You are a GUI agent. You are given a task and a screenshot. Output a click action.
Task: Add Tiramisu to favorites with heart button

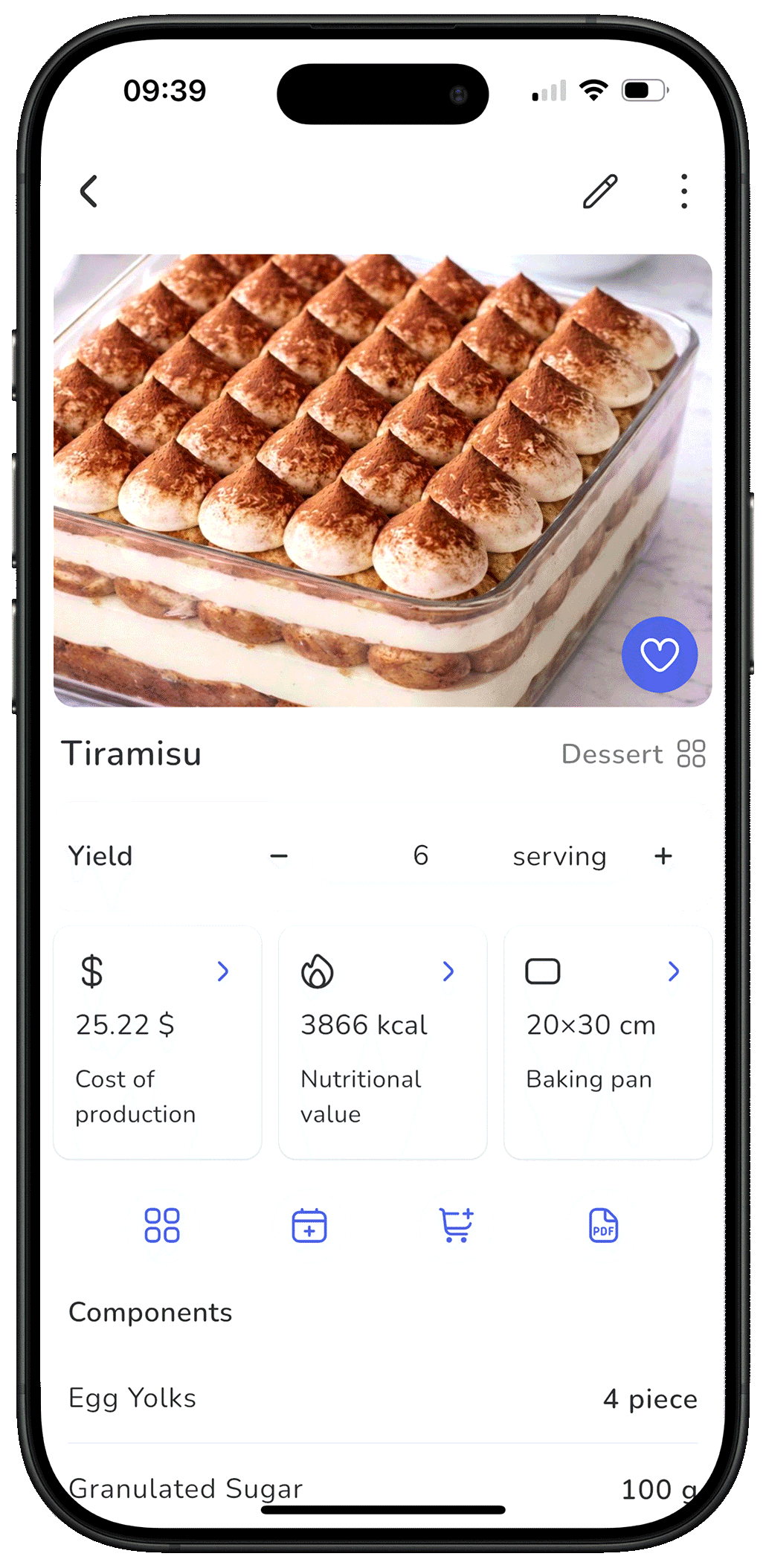pyautogui.click(x=659, y=655)
